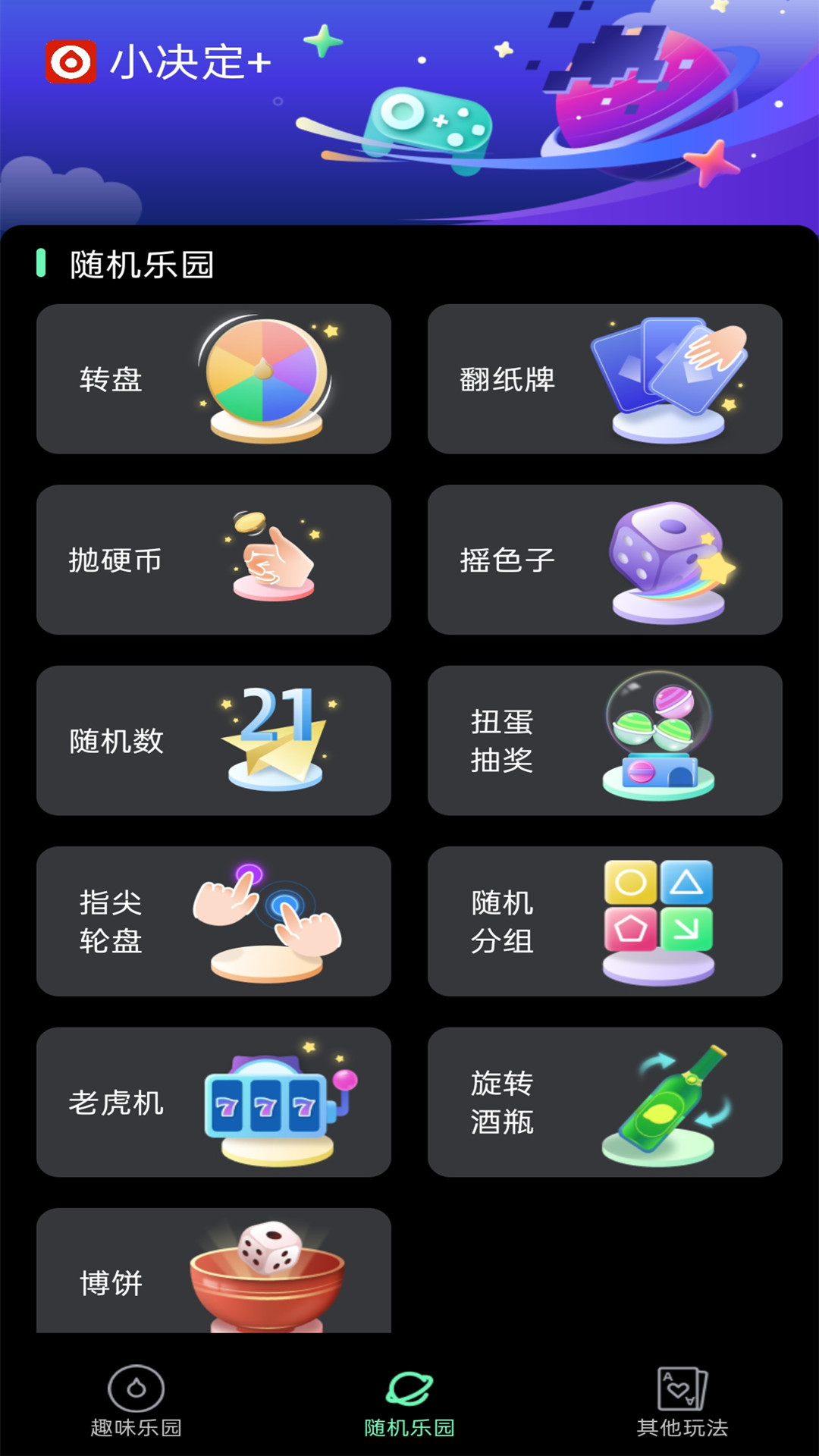
Task: Open the 转盘 card
Action: [x=215, y=378]
